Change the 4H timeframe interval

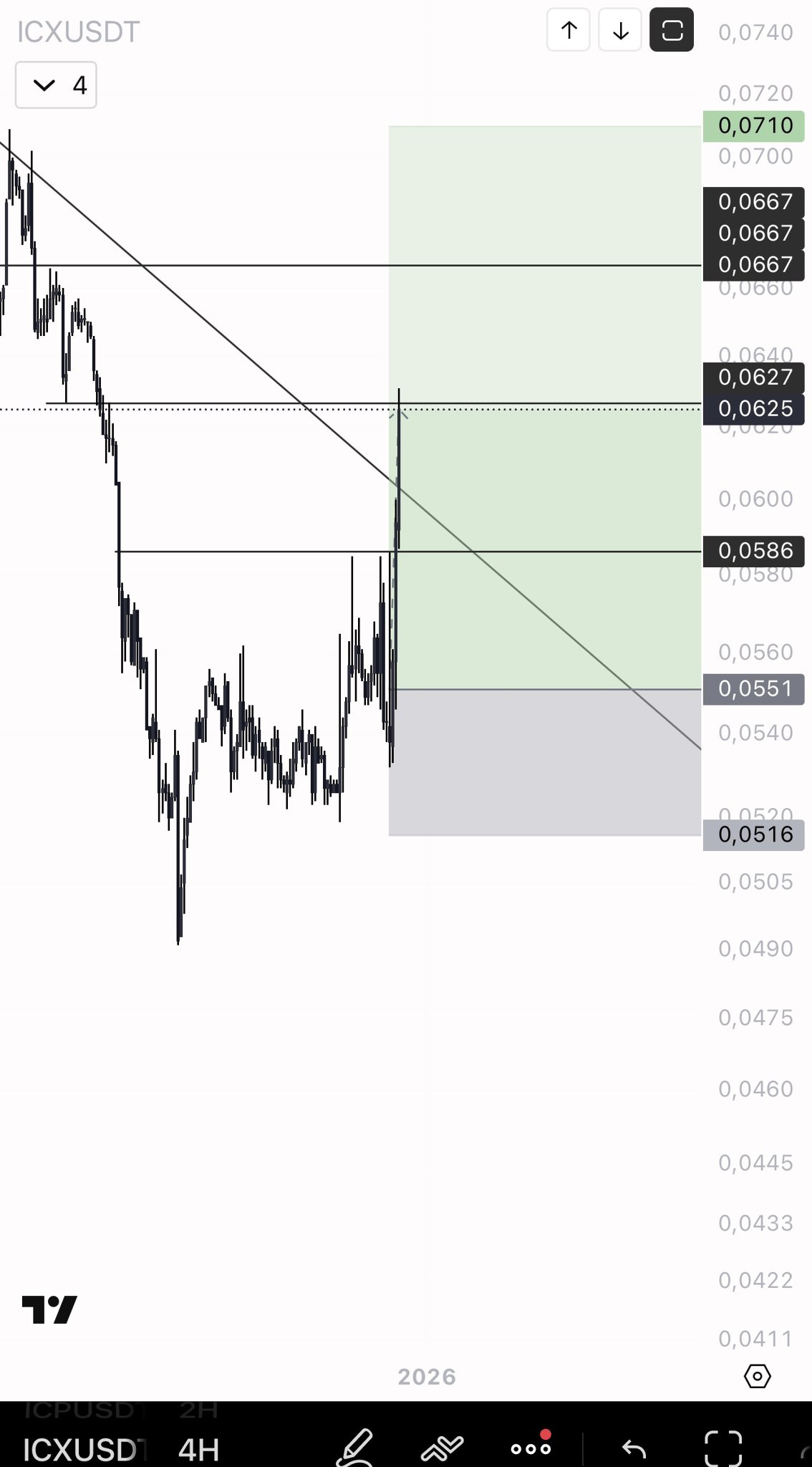pos(198,1449)
